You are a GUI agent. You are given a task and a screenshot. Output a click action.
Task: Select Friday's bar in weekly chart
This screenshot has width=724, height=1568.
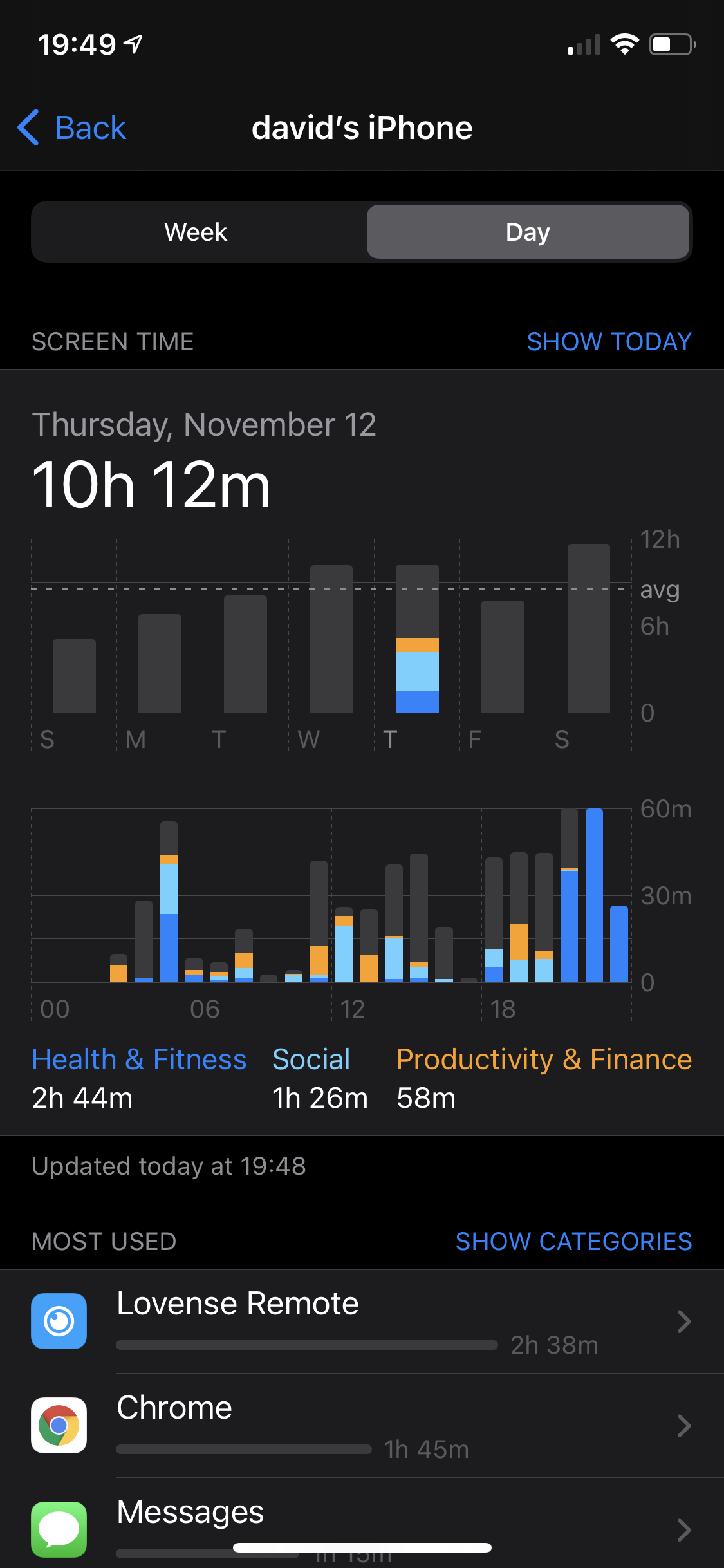click(503, 657)
